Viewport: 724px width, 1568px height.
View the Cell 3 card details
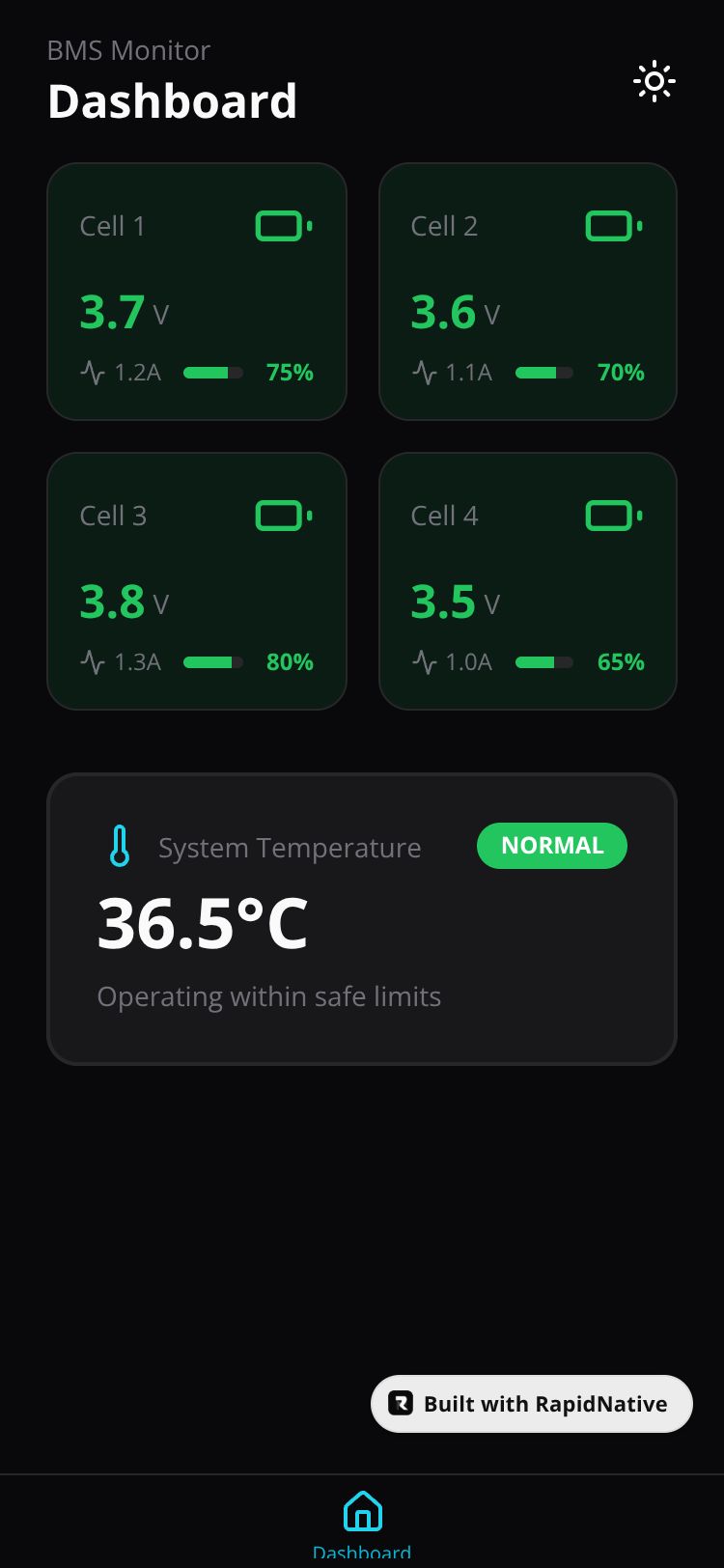coord(197,581)
